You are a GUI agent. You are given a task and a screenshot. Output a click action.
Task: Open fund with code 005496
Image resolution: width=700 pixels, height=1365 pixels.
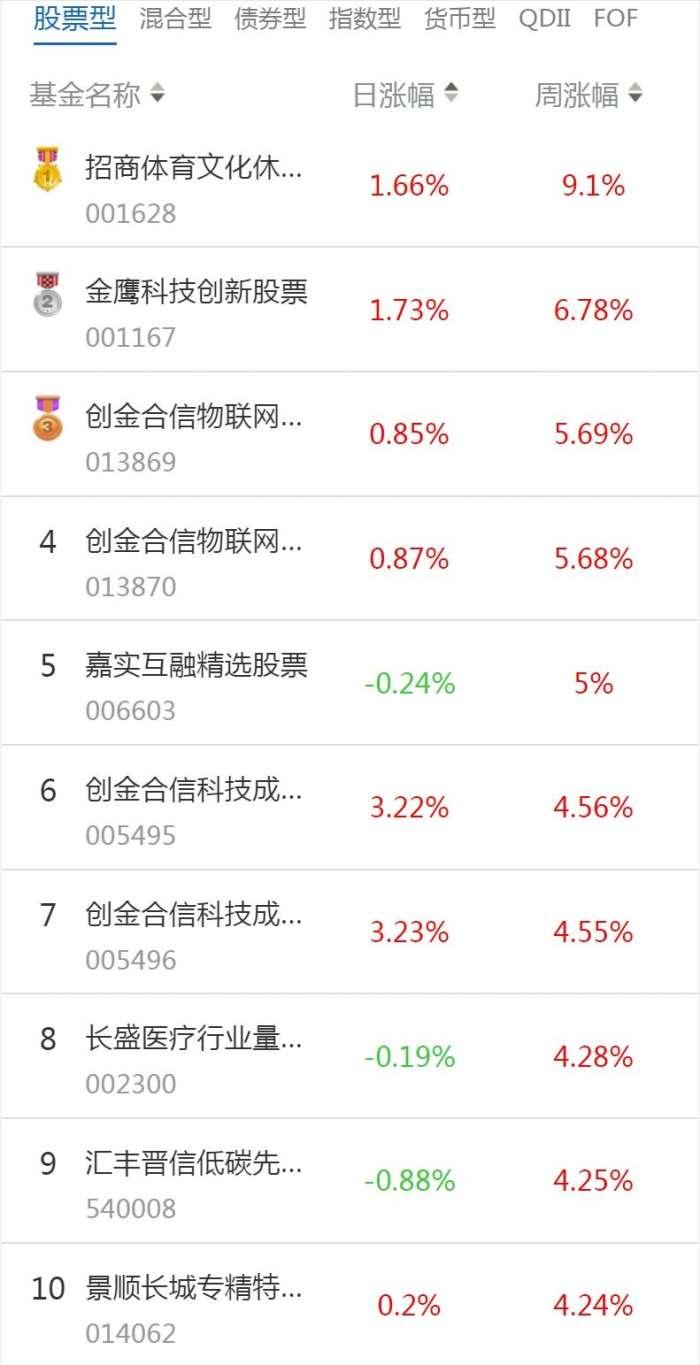(x=350, y=931)
